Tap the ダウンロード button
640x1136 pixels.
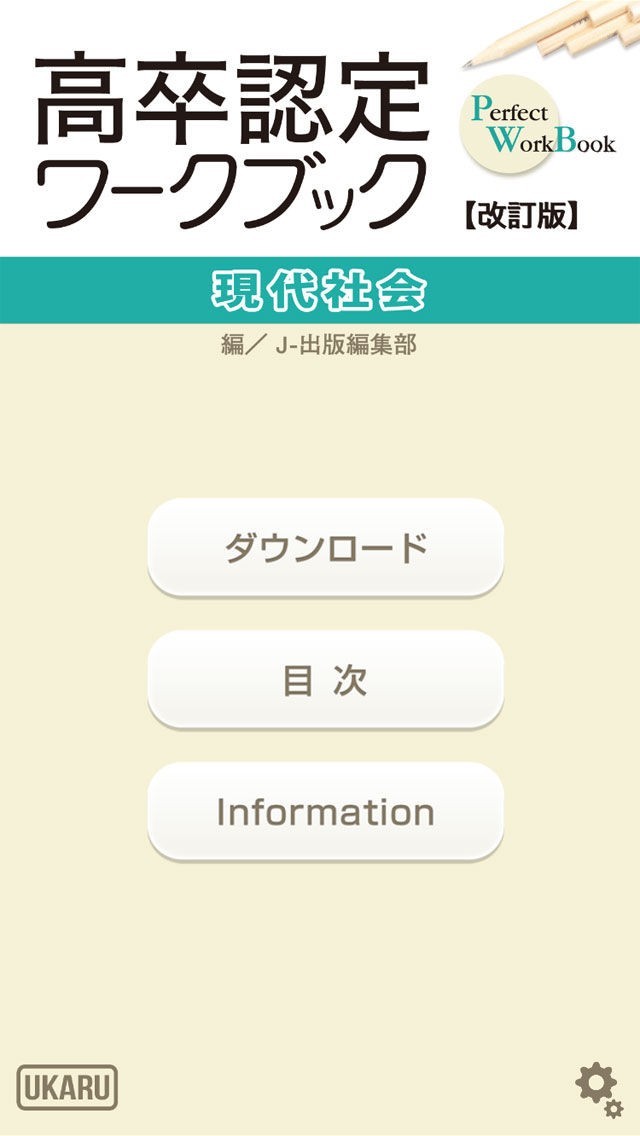(x=325, y=548)
